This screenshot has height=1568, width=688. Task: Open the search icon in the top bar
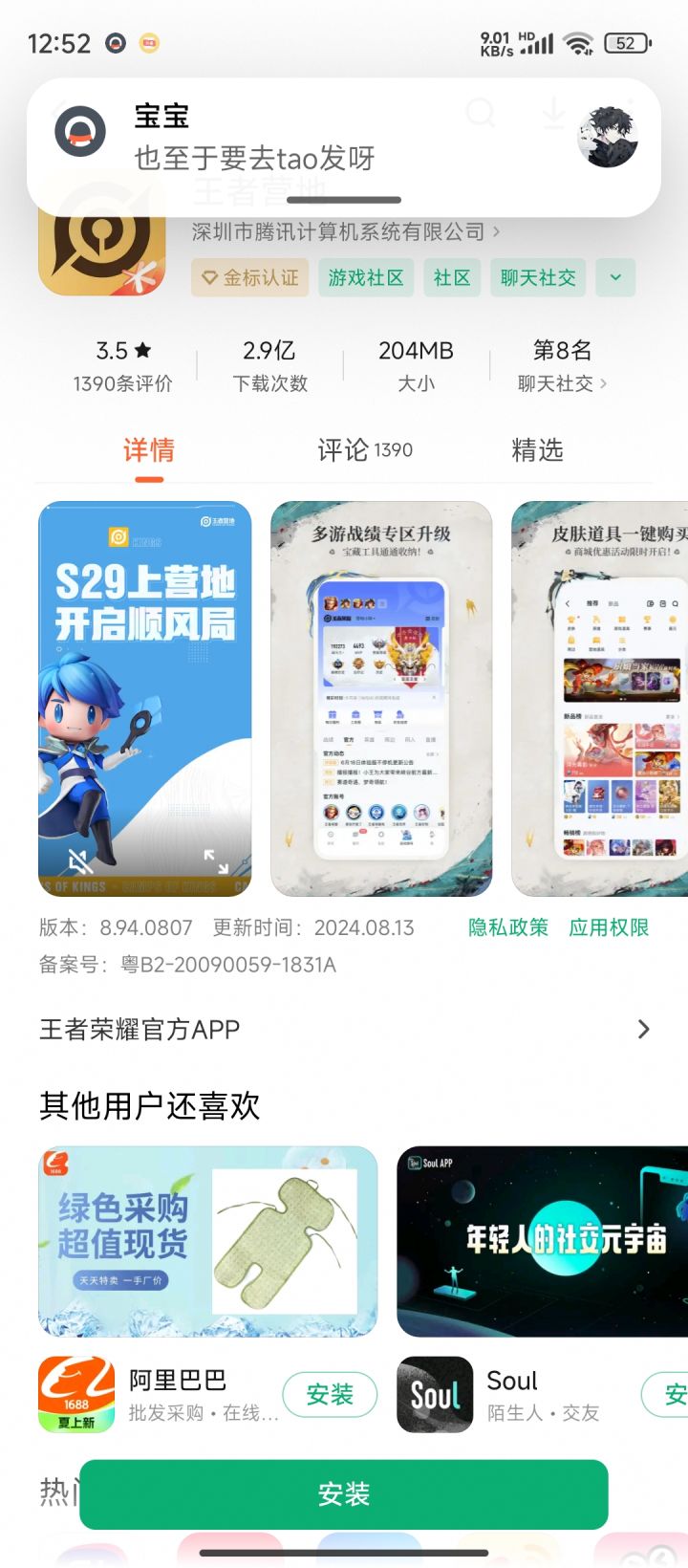[x=481, y=114]
